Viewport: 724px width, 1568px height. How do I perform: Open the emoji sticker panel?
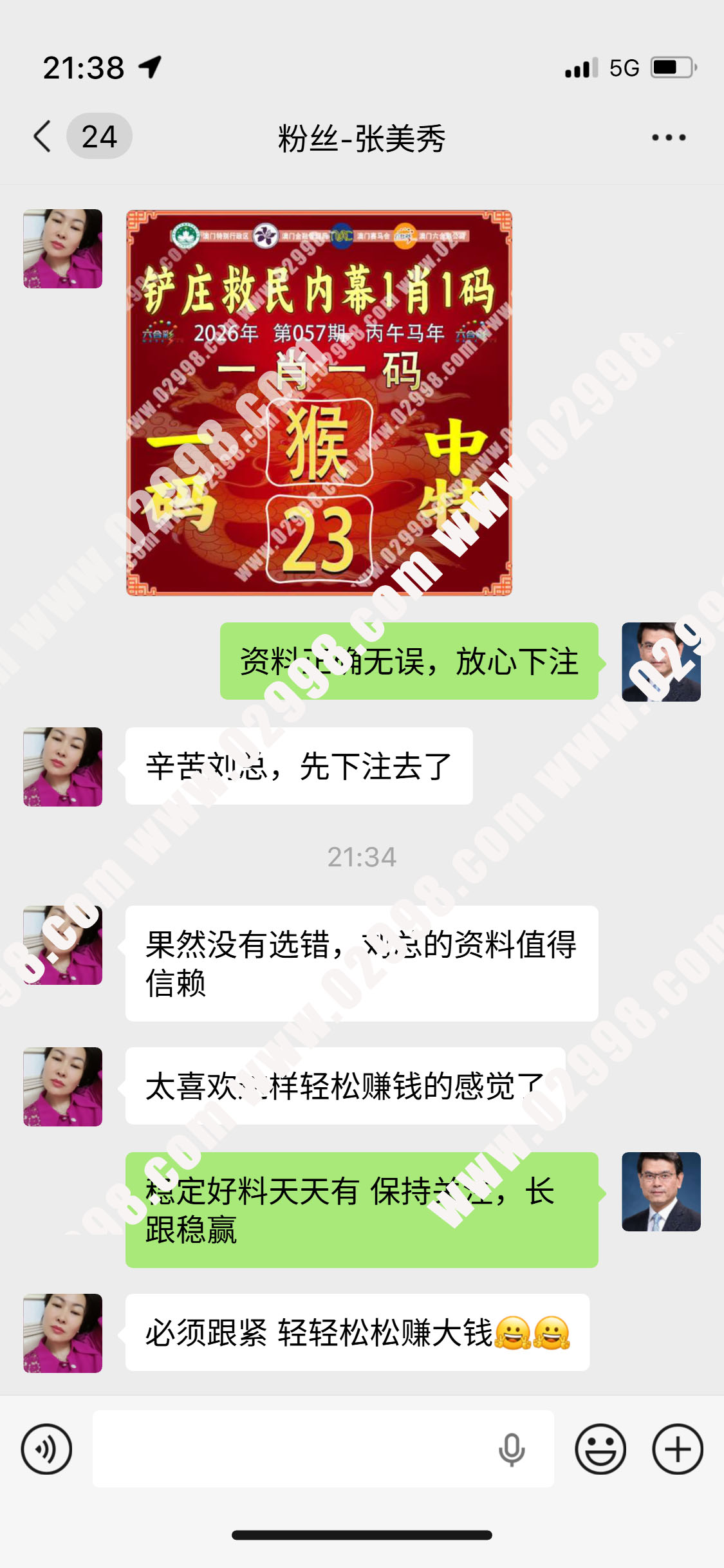coord(600,1449)
